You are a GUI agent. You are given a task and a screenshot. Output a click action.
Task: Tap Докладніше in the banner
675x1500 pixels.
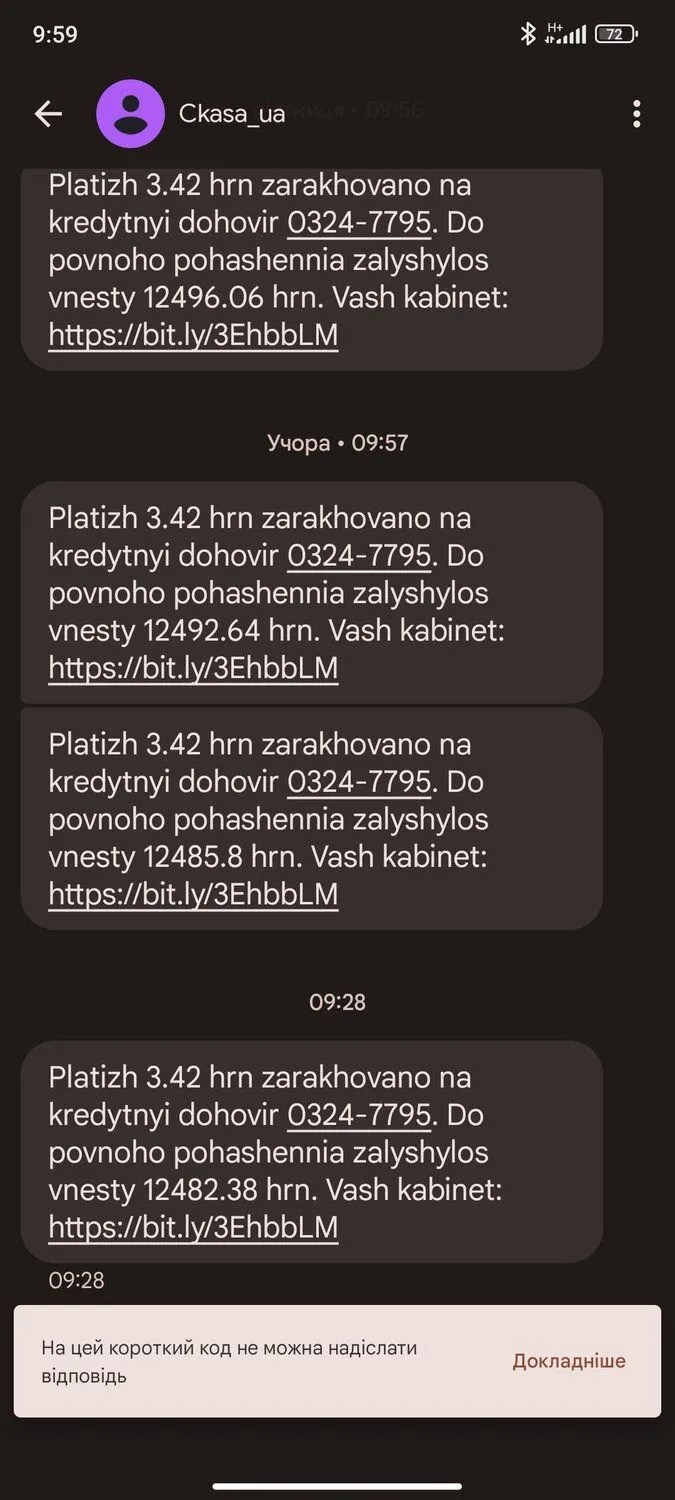click(569, 1361)
